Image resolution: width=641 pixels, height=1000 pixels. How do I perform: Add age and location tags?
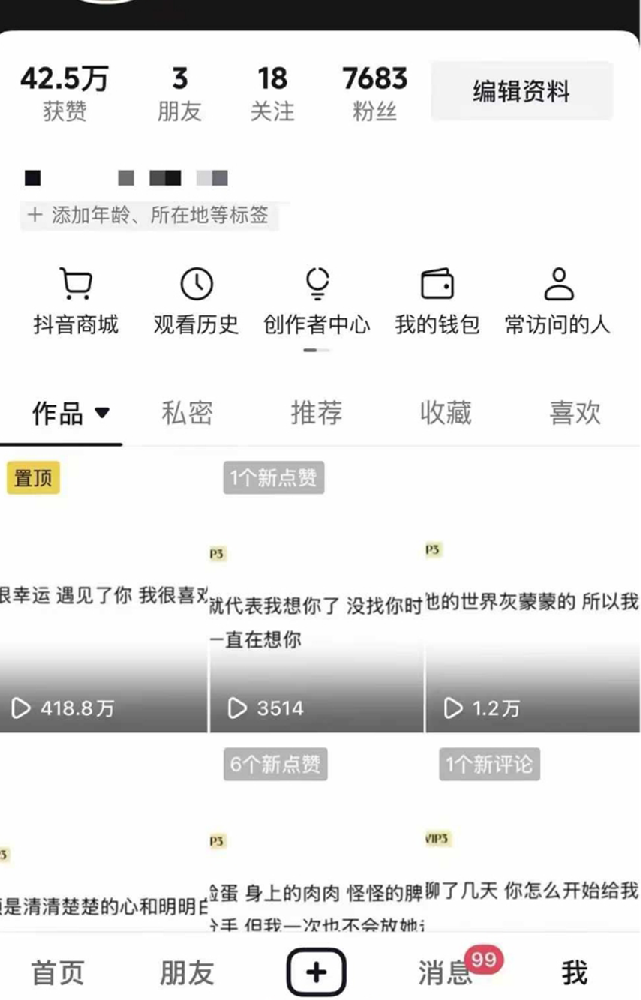tap(149, 215)
